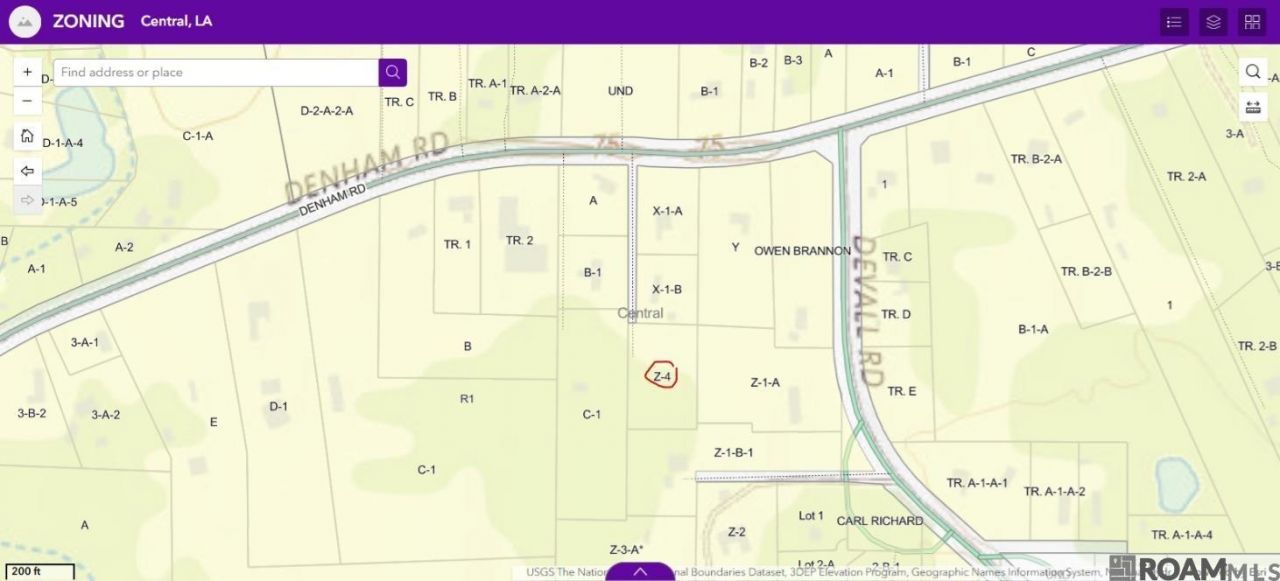Open the query search tool on right
Screen dimensions: 1280x581
[x=1252, y=72]
